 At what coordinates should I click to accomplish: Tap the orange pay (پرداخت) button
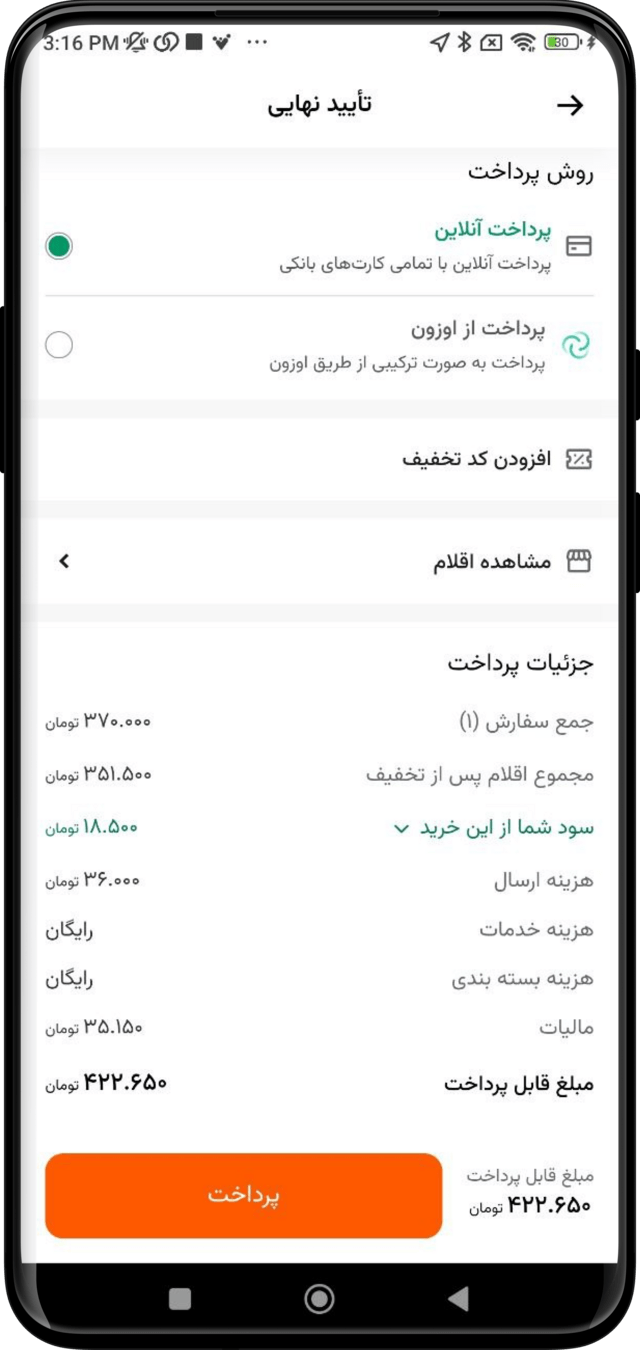click(x=243, y=1196)
